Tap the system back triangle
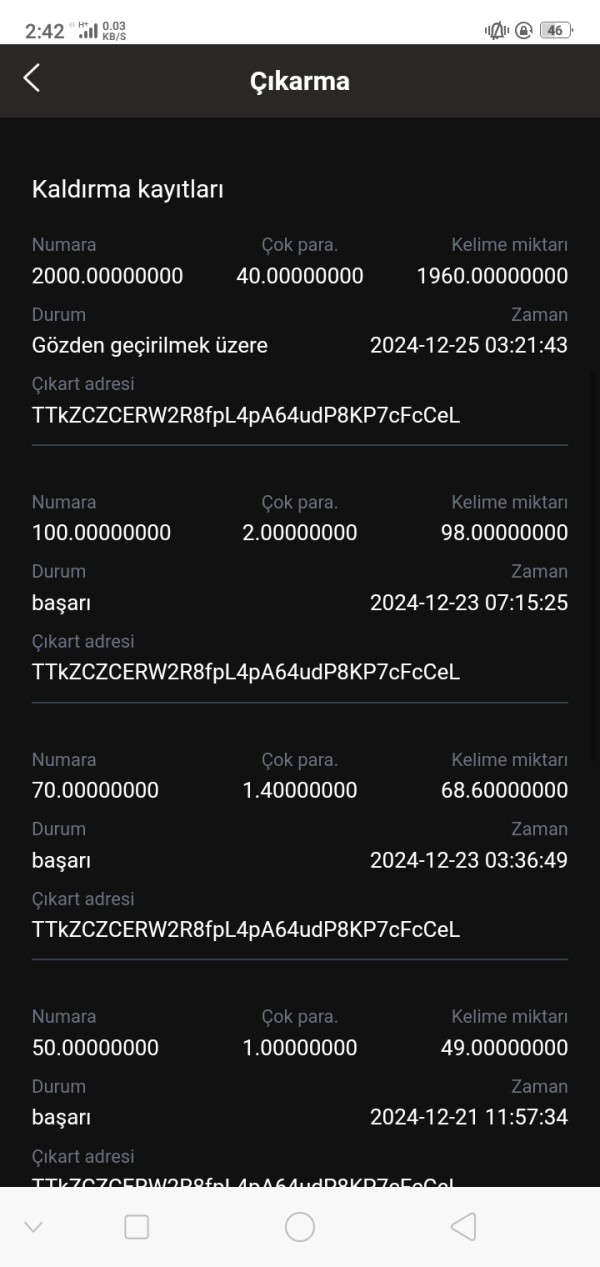Screen dimensions: 600x1267 [463, 1227]
